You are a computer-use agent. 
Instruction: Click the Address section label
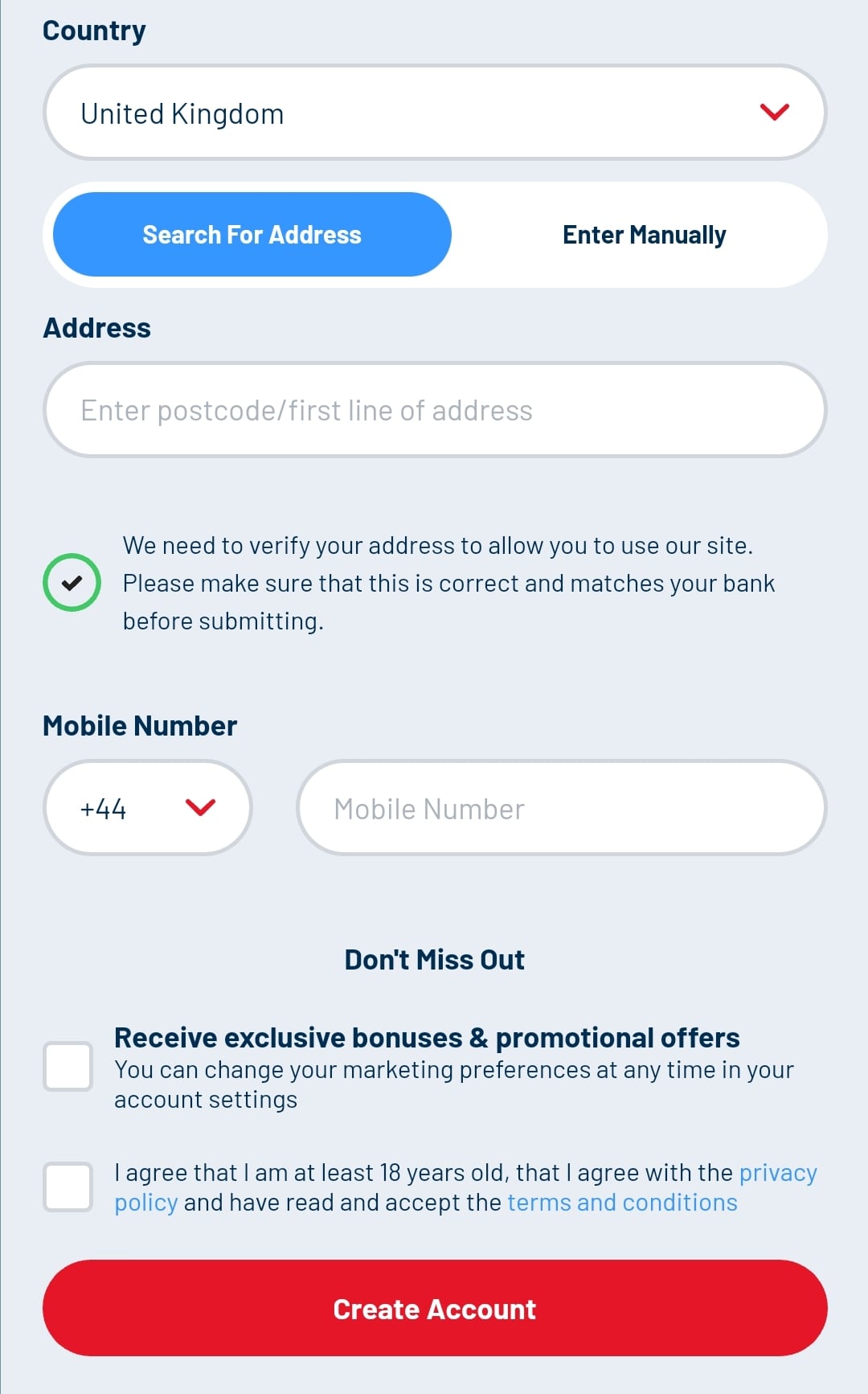(x=96, y=327)
